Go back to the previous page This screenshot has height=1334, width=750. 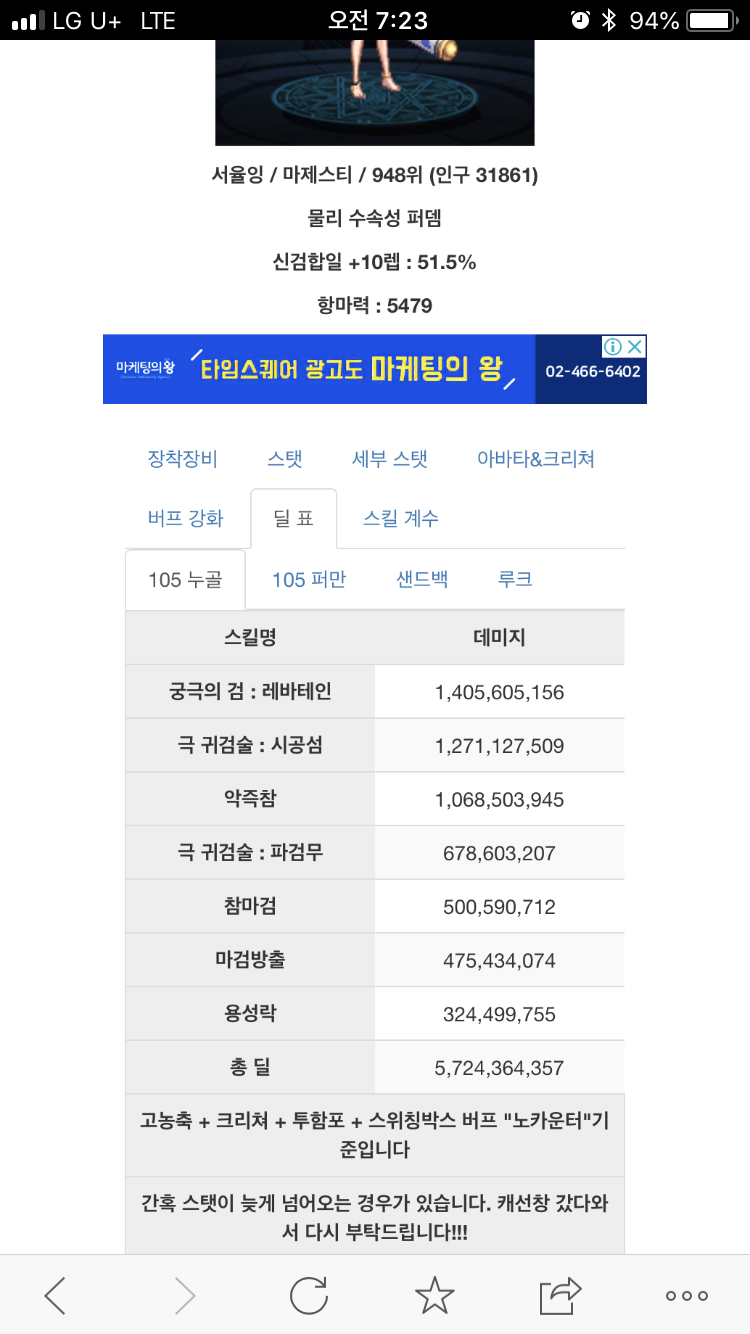56,1296
